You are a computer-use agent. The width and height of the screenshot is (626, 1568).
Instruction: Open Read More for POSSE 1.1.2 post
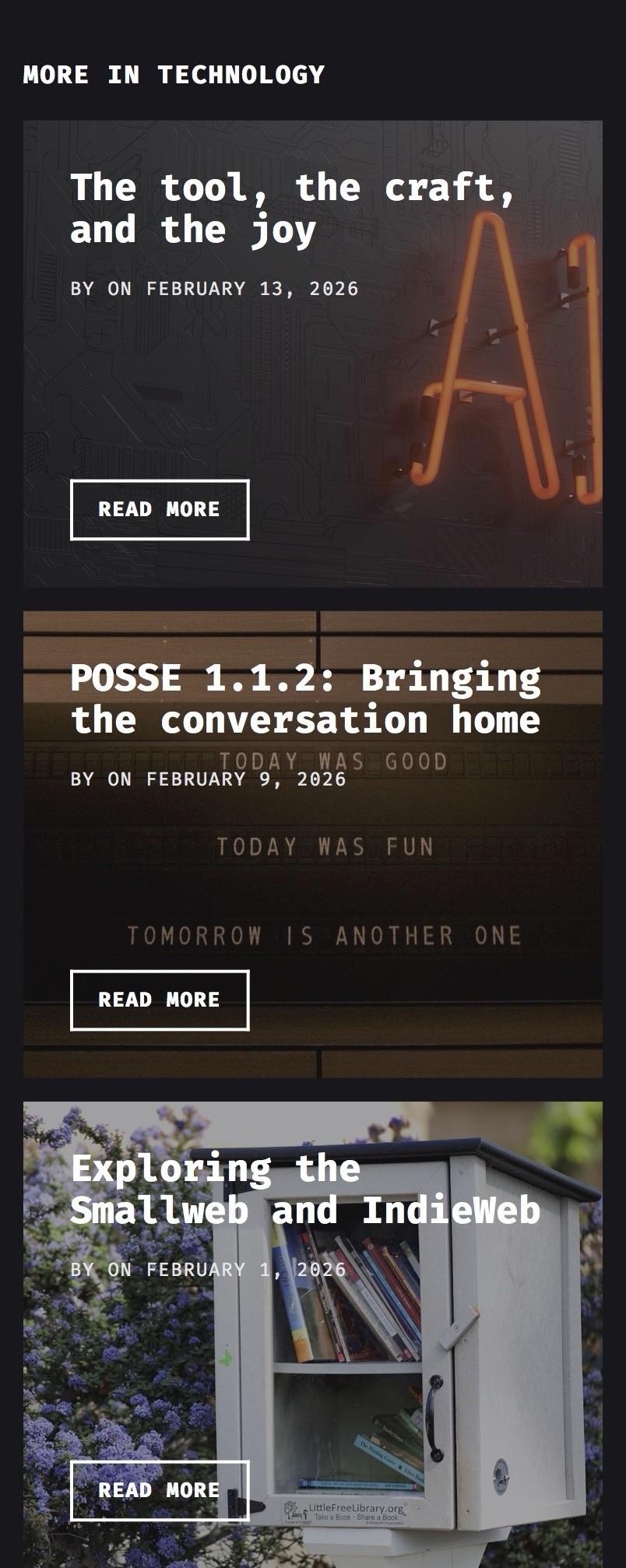point(160,1000)
